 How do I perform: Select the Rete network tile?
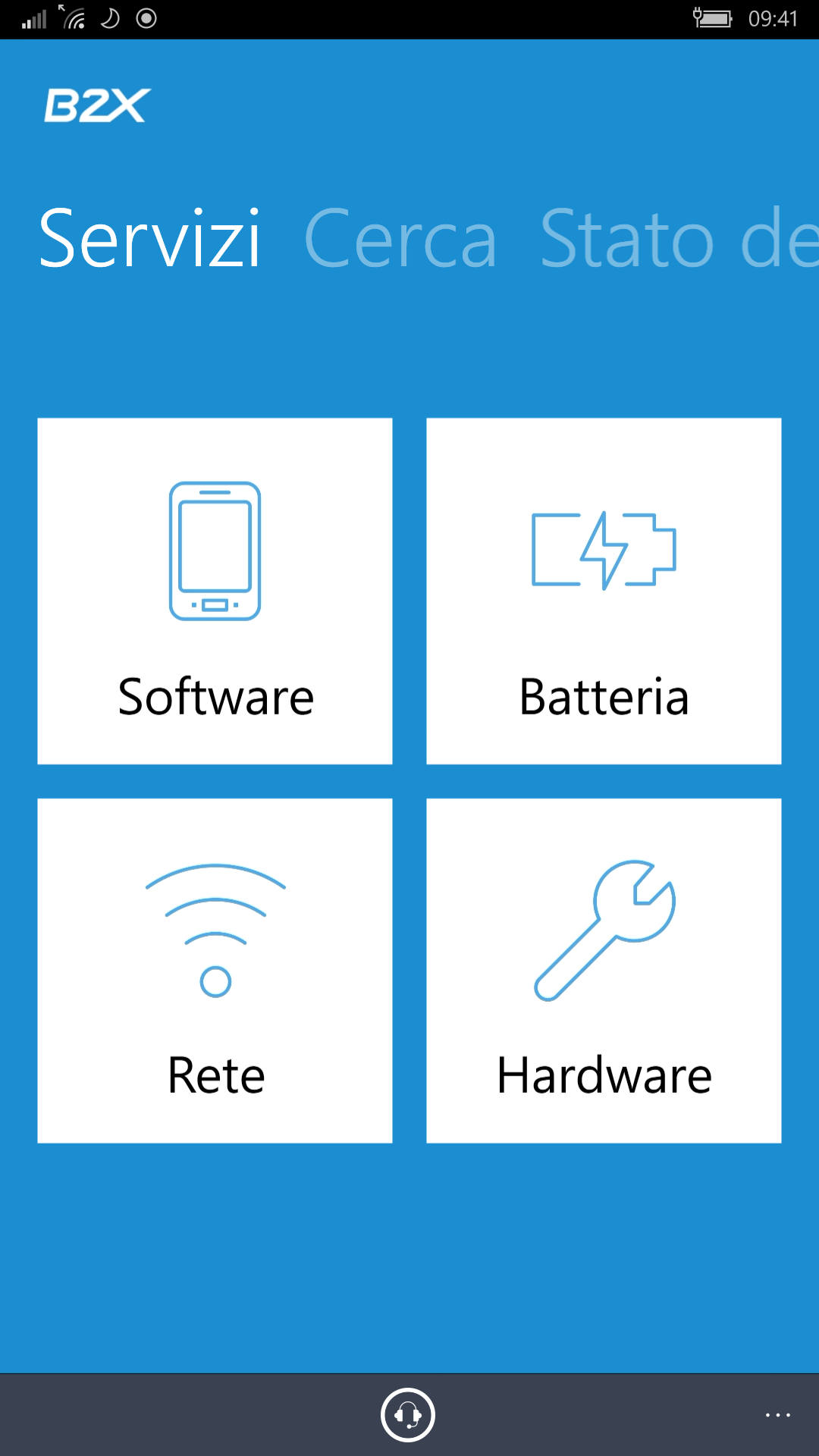coord(215,971)
